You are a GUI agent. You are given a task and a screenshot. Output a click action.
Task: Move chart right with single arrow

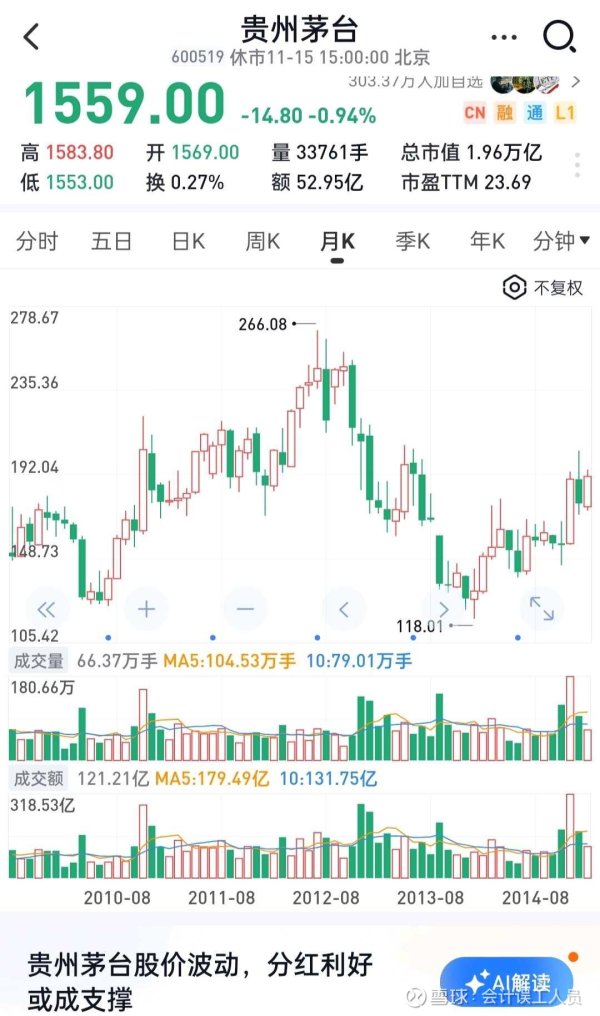[x=443, y=609]
